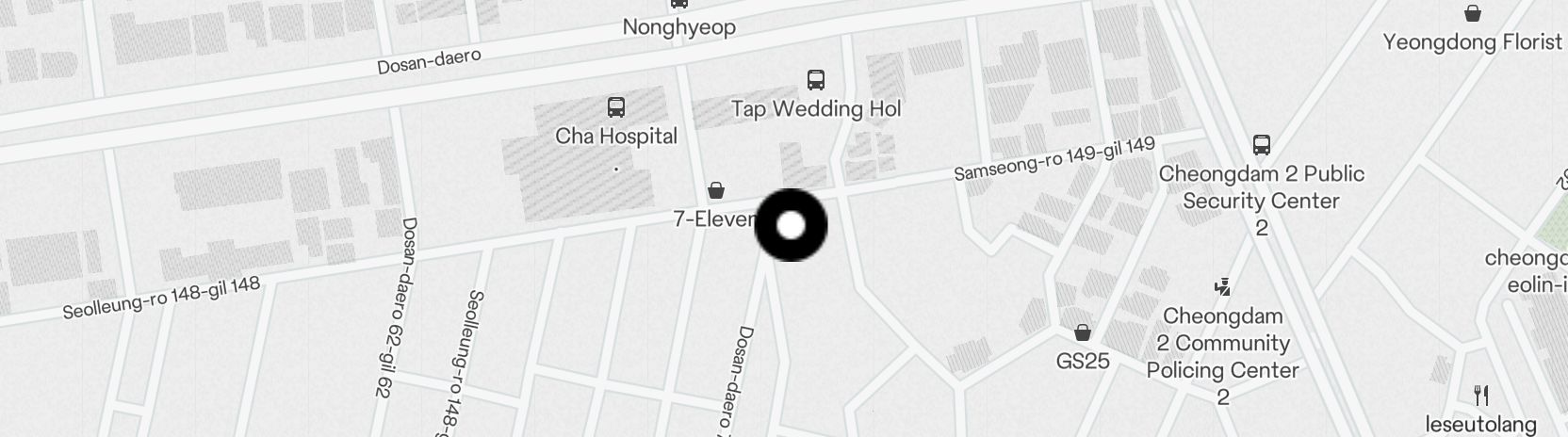The image size is (1568, 437).
Task: Open the Yeongdong Florist place marker
Action: pos(1472,14)
